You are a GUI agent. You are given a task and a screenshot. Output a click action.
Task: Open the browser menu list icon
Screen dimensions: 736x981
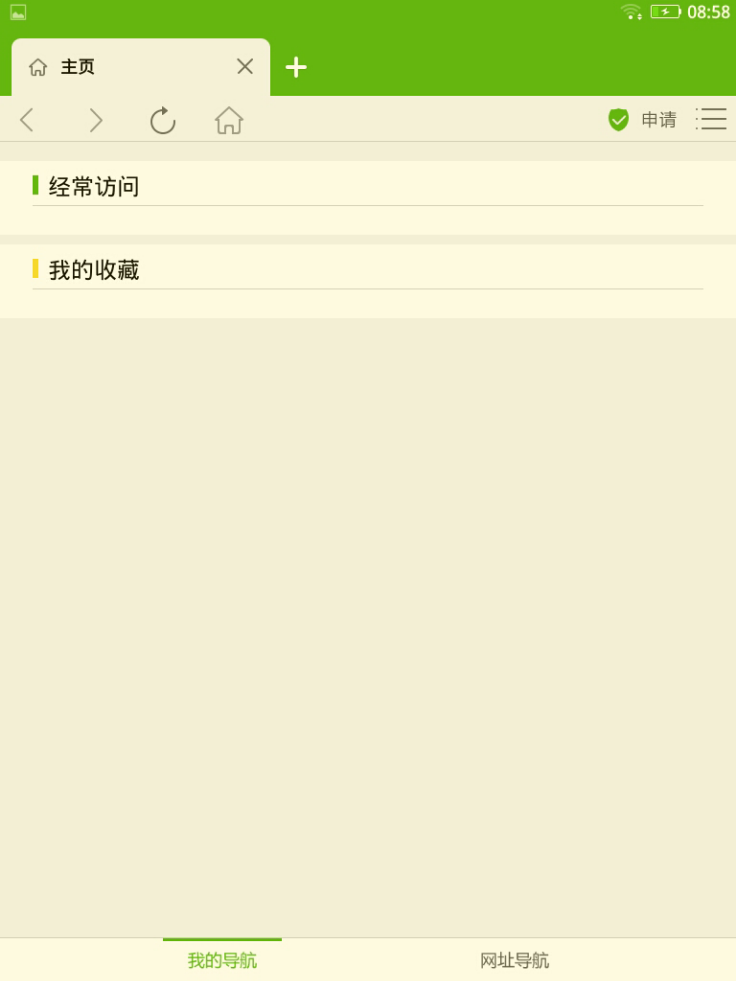[x=711, y=119]
